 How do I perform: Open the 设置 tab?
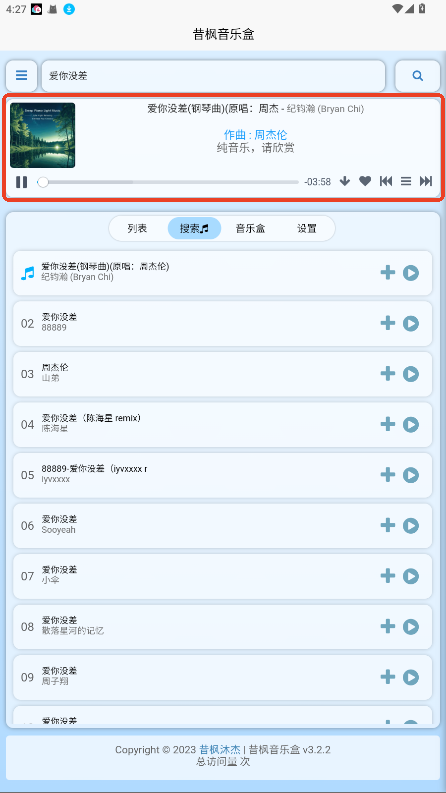[x=307, y=229]
